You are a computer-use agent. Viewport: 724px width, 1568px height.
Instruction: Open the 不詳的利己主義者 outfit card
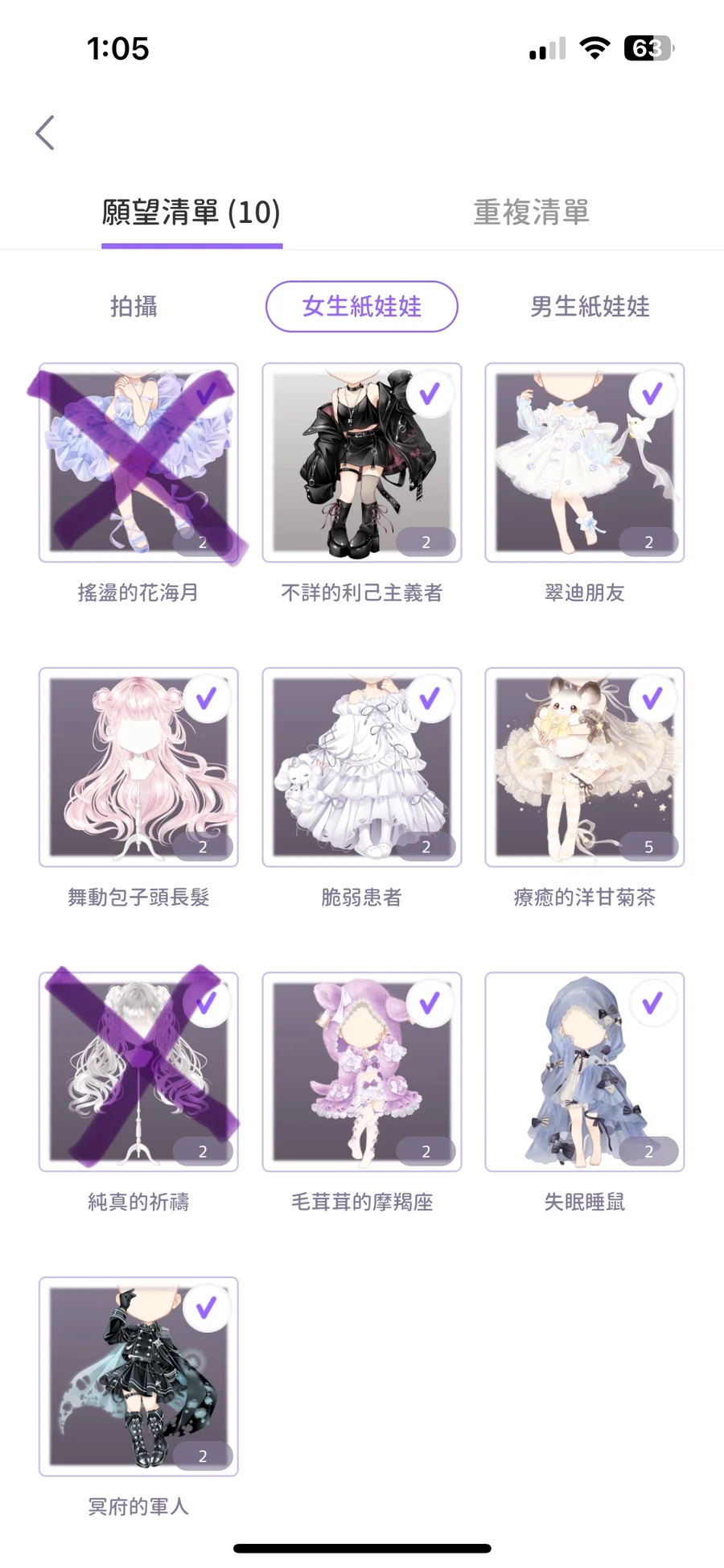[362, 463]
